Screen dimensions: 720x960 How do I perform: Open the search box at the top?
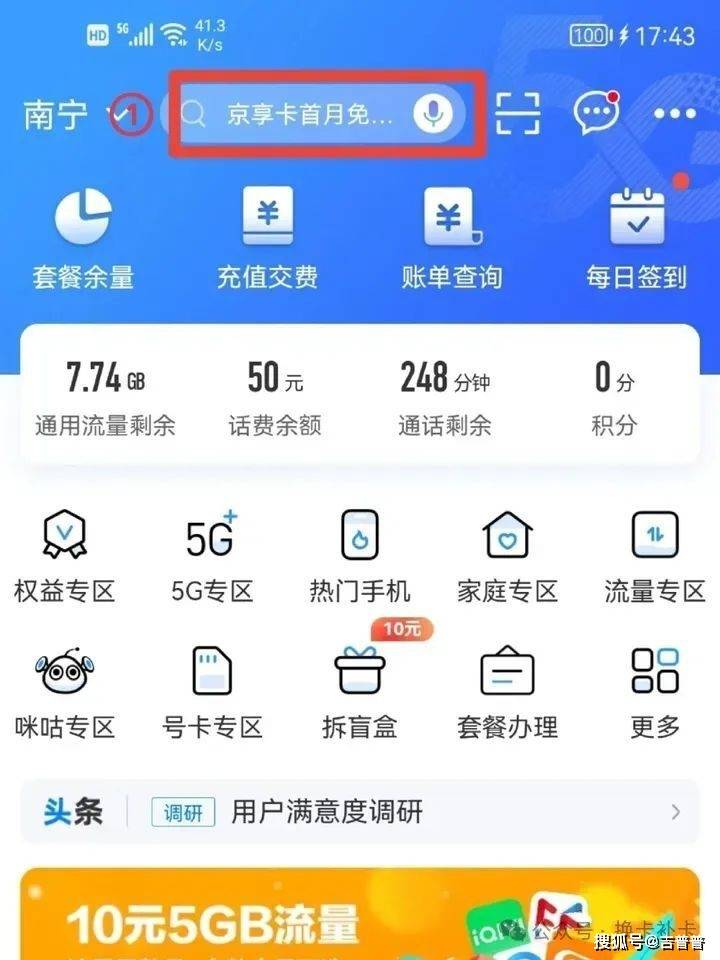click(300, 115)
